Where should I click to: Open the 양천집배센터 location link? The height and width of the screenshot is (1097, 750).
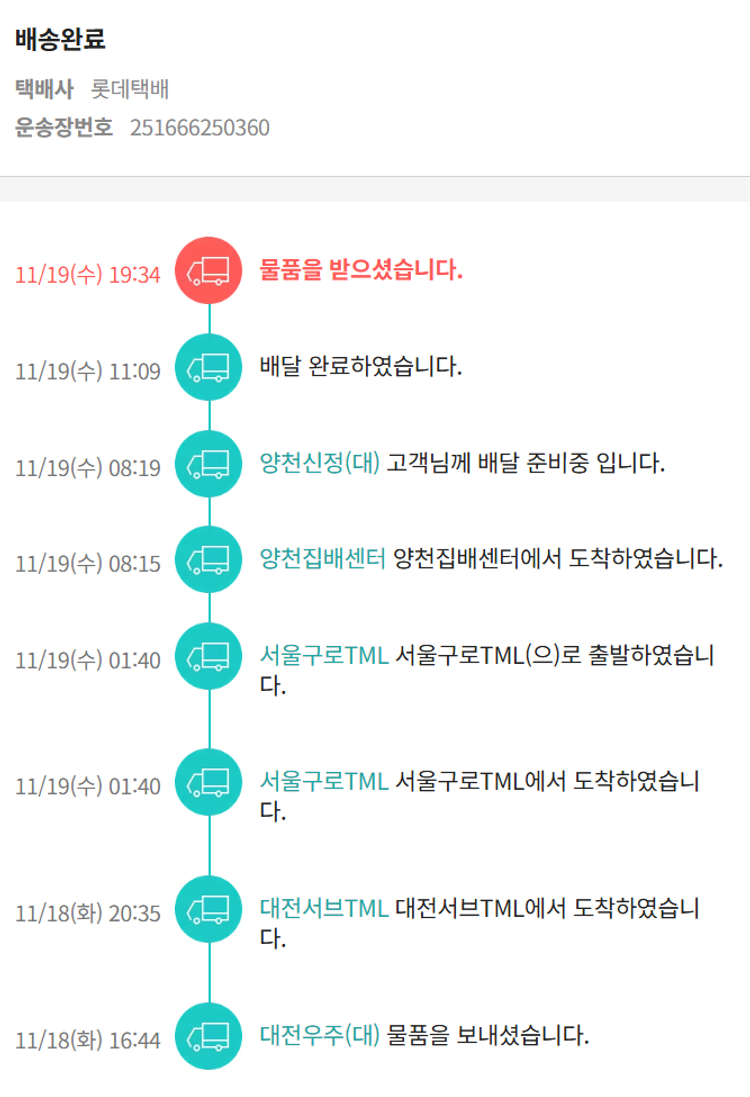(322, 558)
